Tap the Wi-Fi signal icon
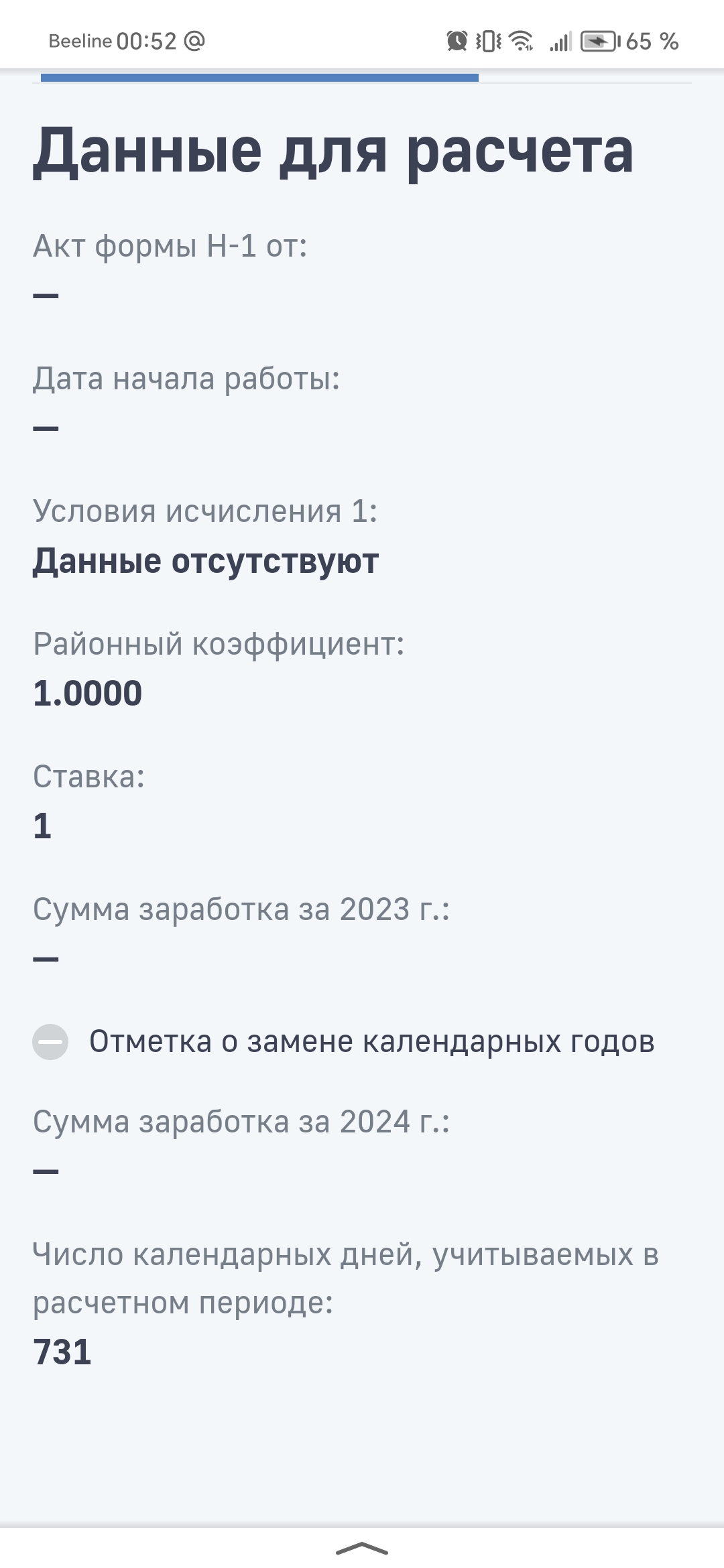The image size is (724, 1568). coord(522,42)
